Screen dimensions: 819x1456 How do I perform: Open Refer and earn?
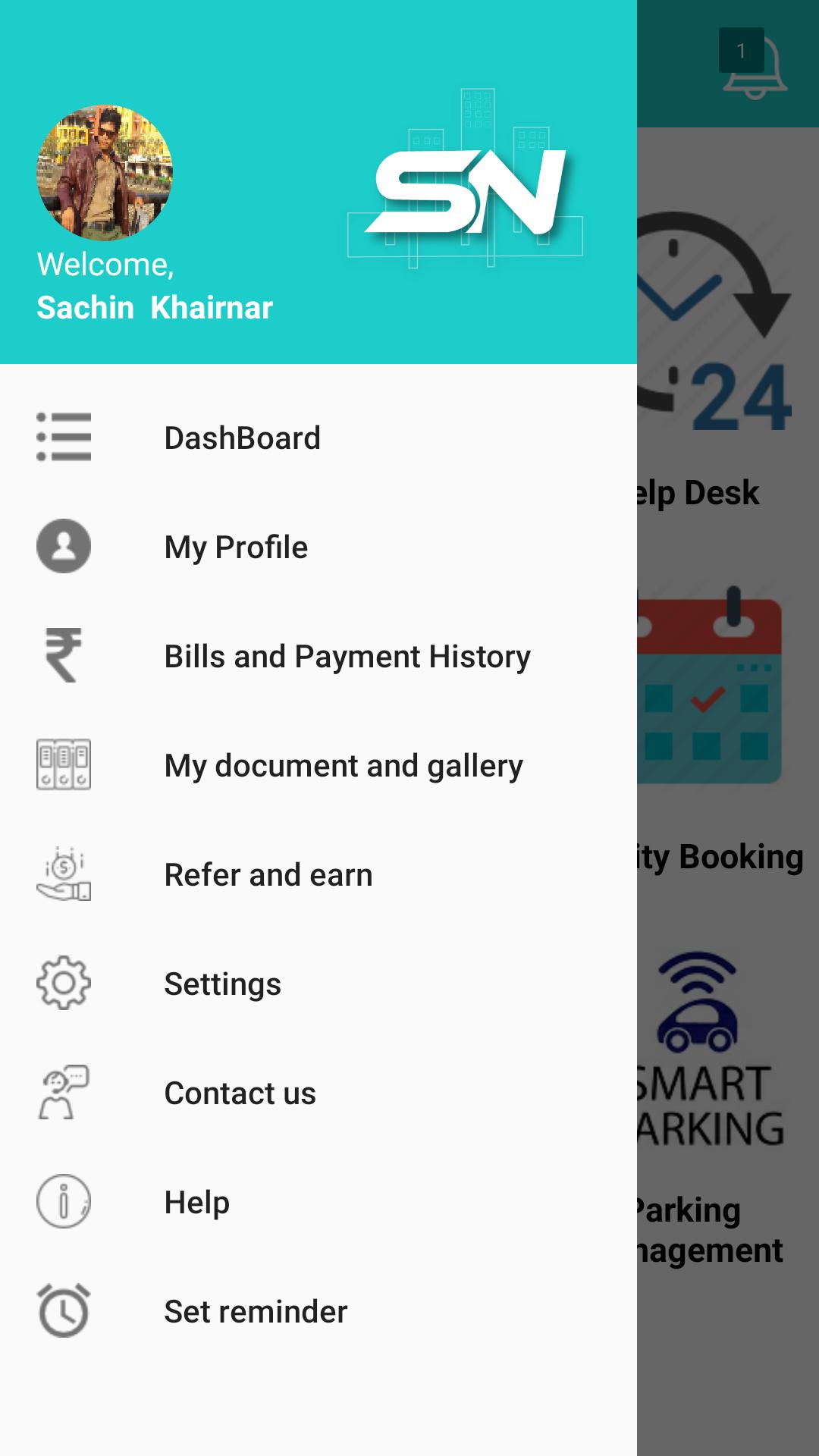coord(268,875)
